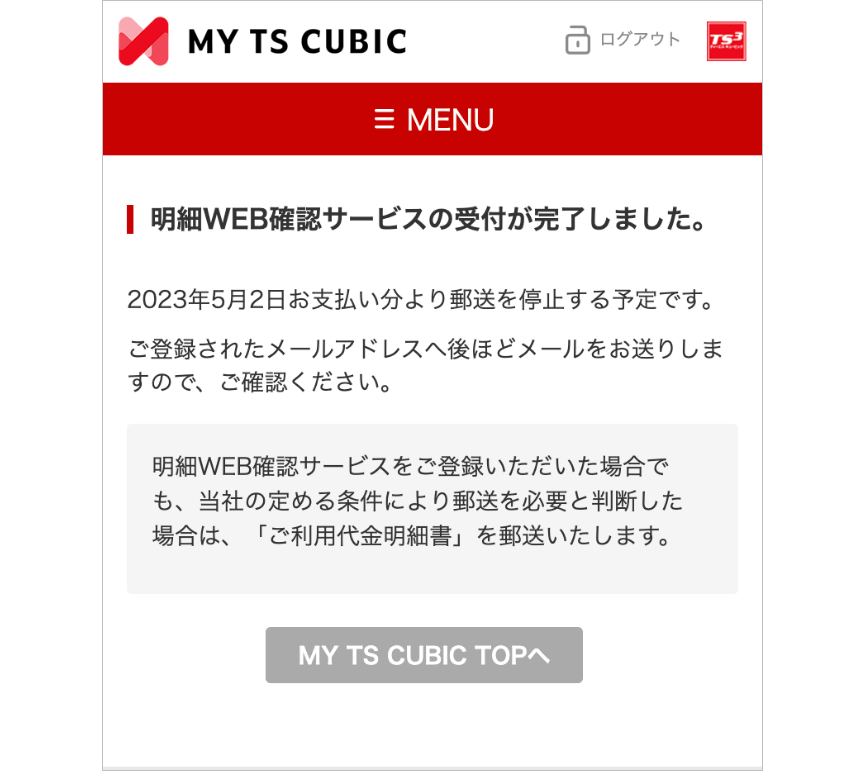Expand the red MENU bar

pyautogui.click(x=432, y=119)
